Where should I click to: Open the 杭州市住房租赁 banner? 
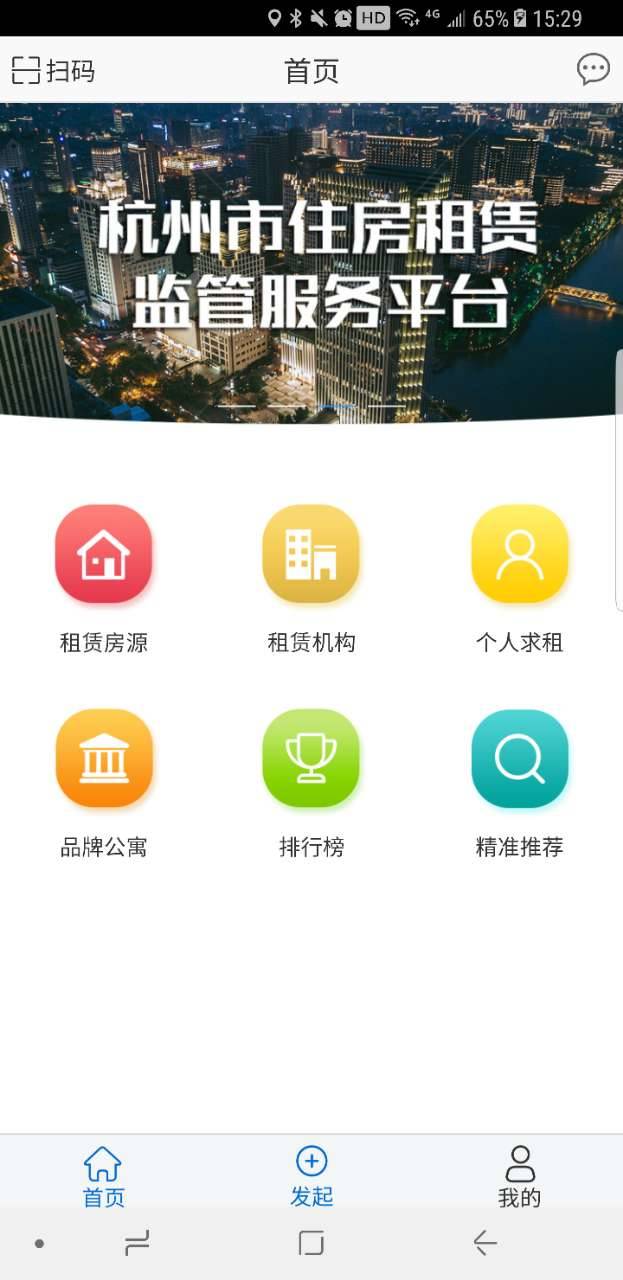(311, 262)
